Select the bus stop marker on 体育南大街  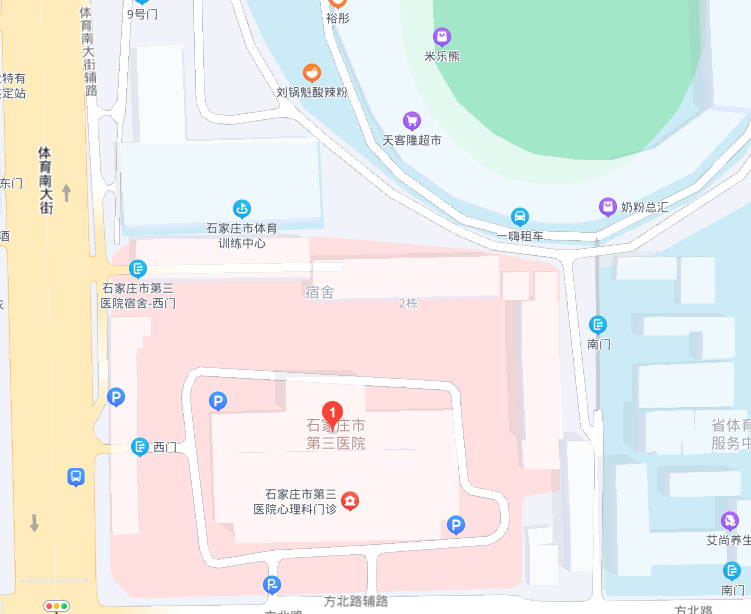[x=76, y=477]
